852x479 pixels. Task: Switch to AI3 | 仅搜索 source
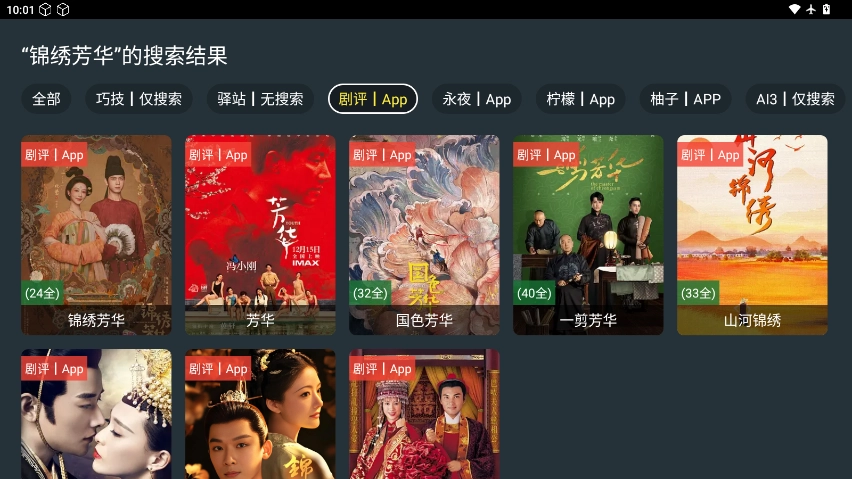pos(795,99)
